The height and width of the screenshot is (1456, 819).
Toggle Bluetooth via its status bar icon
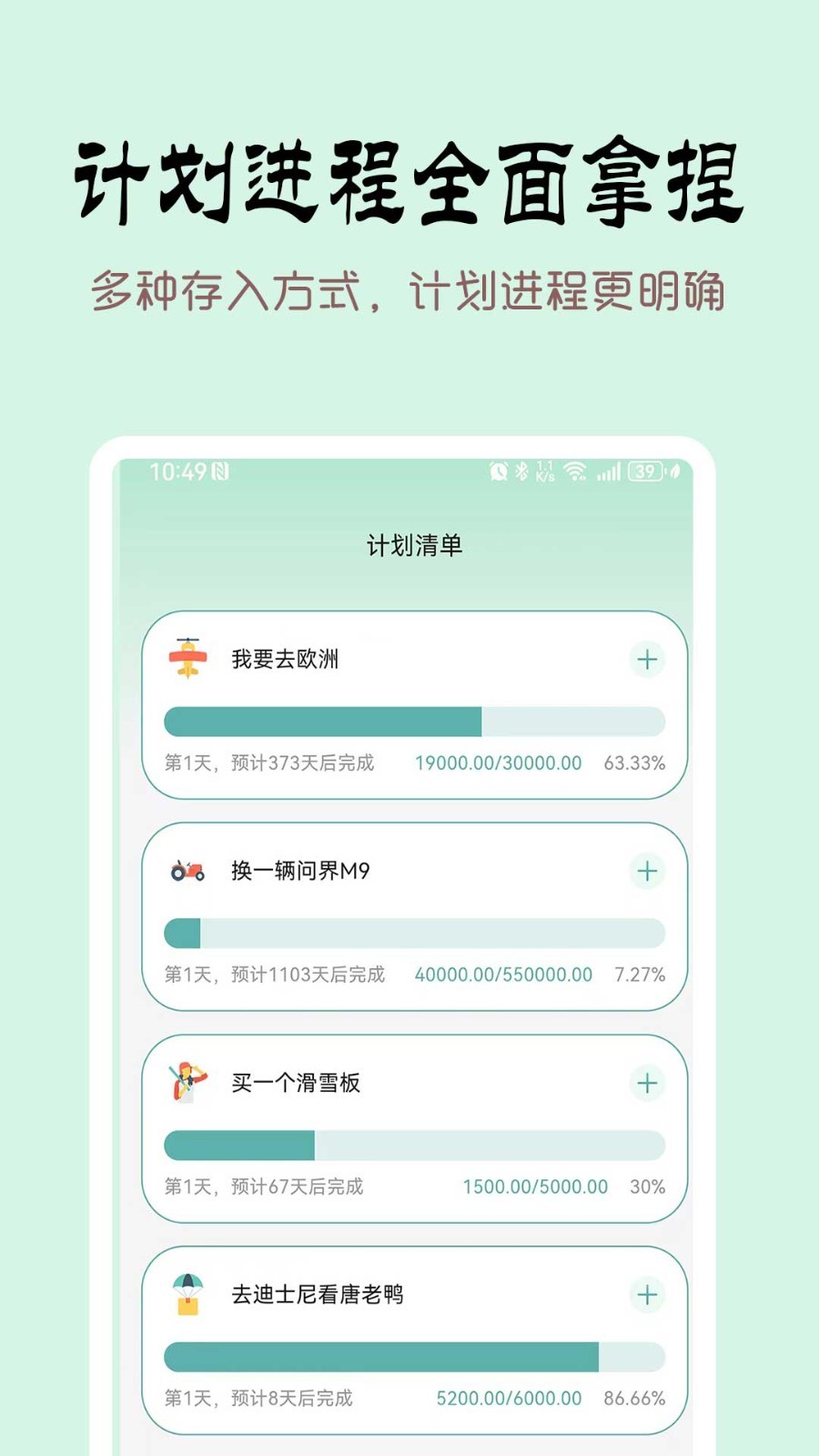click(521, 471)
